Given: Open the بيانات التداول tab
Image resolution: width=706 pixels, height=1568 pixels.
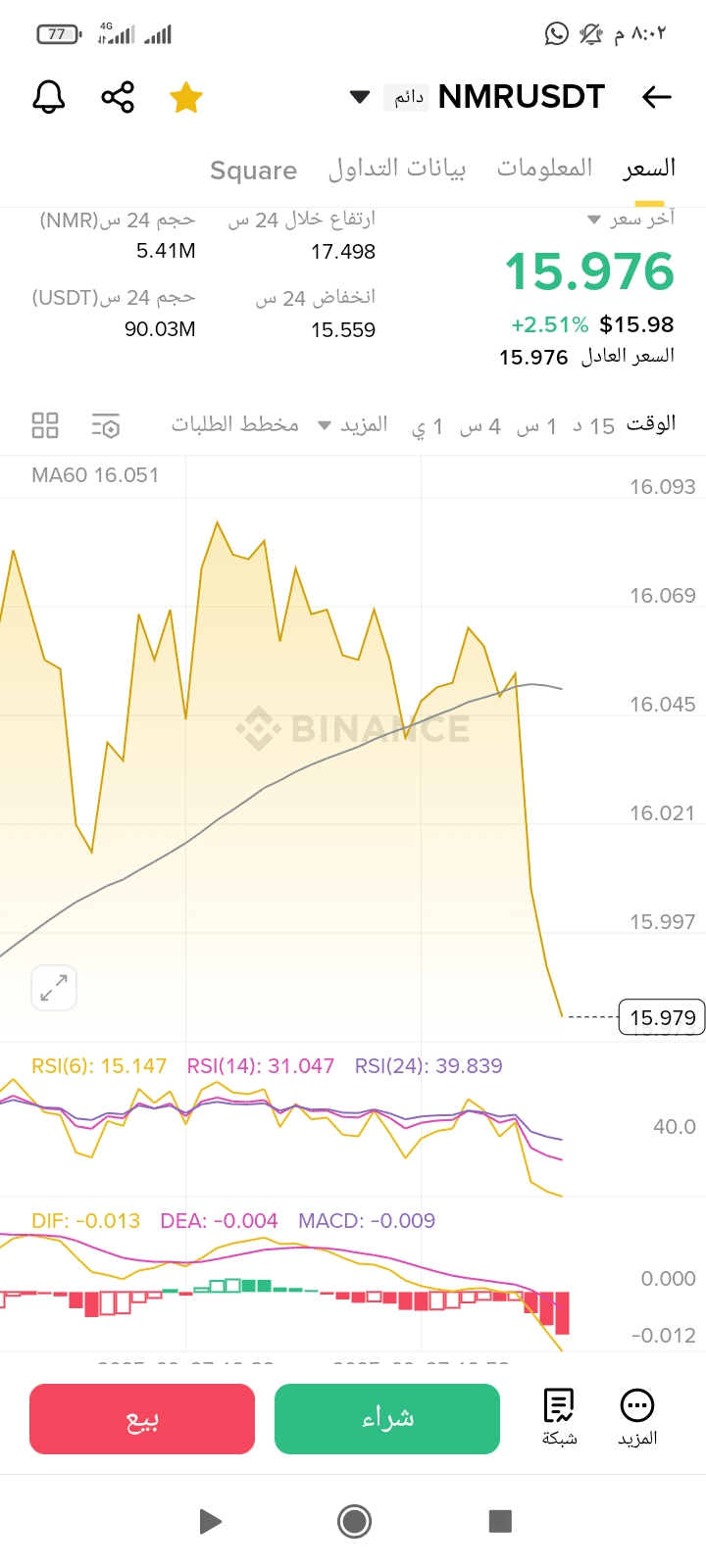Looking at the screenshot, I should [x=397, y=169].
